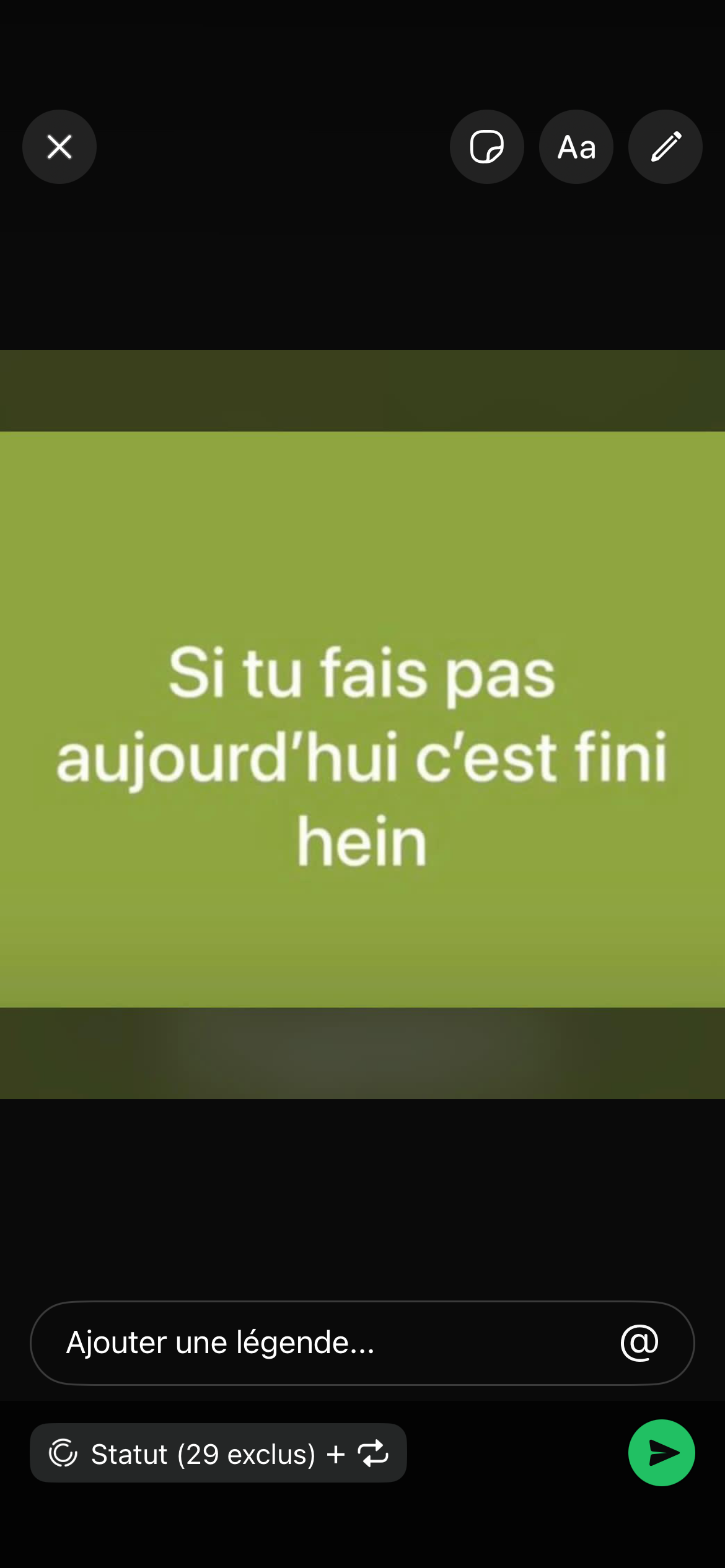Send the status with the green arrow
Viewport: 725px width, 1568px height.
point(661,1453)
